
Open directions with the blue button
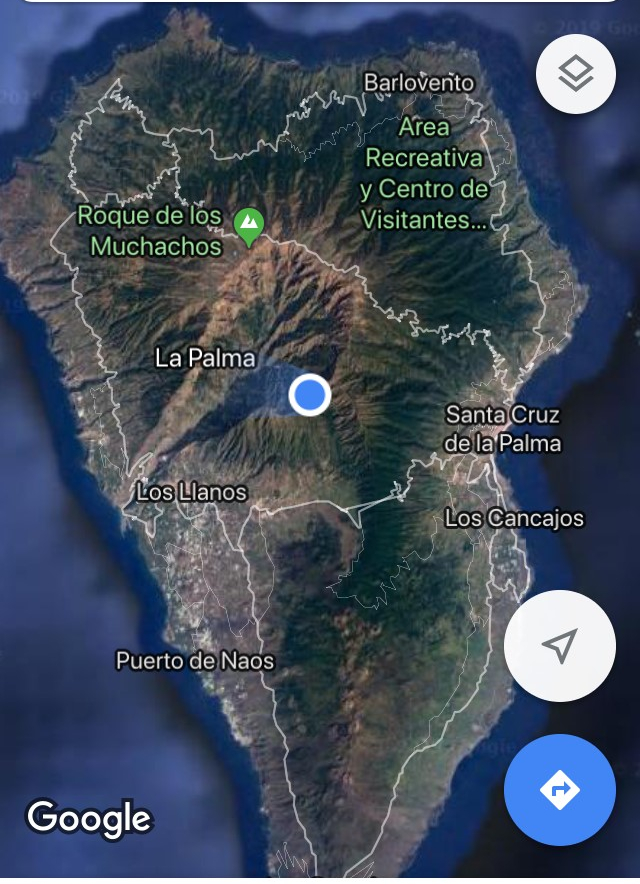click(559, 790)
